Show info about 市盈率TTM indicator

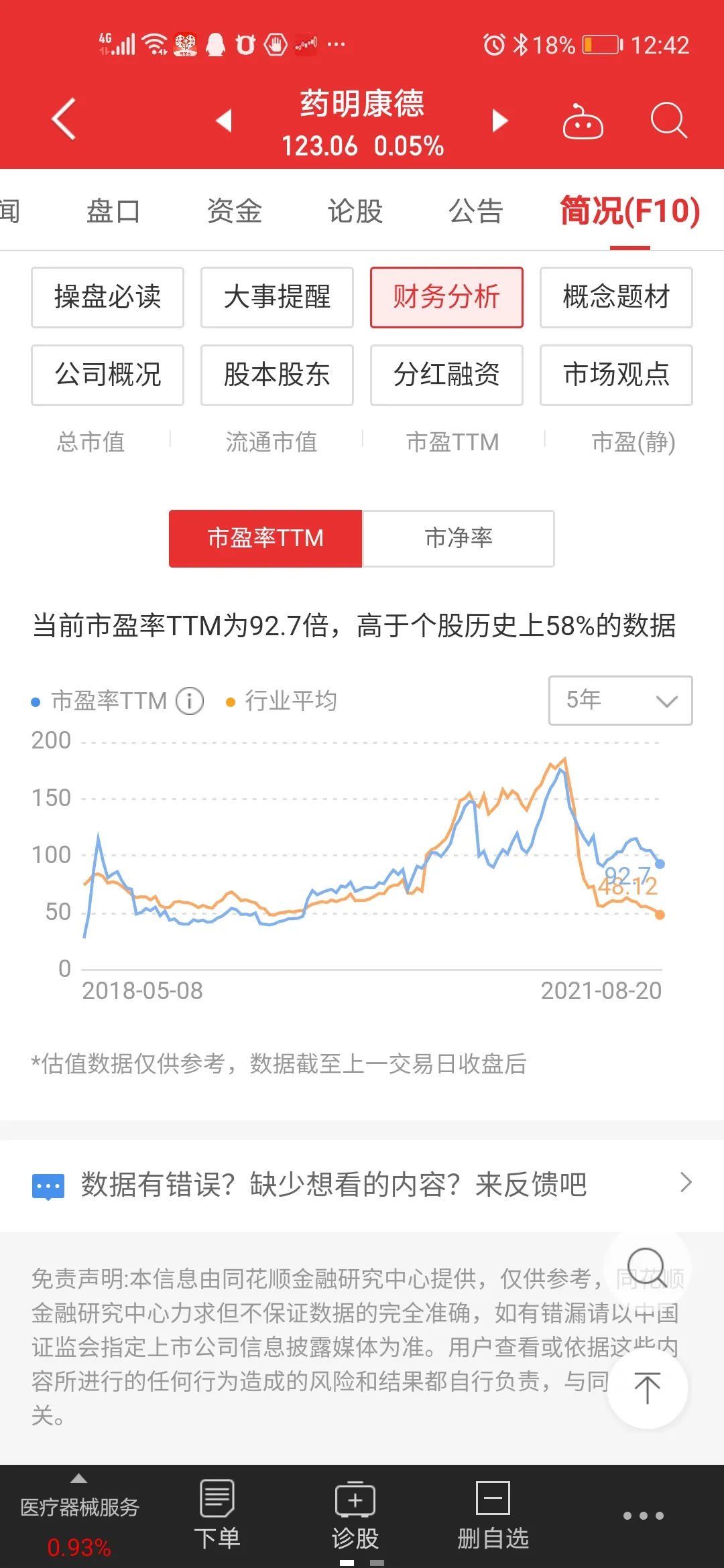pos(190,702)
